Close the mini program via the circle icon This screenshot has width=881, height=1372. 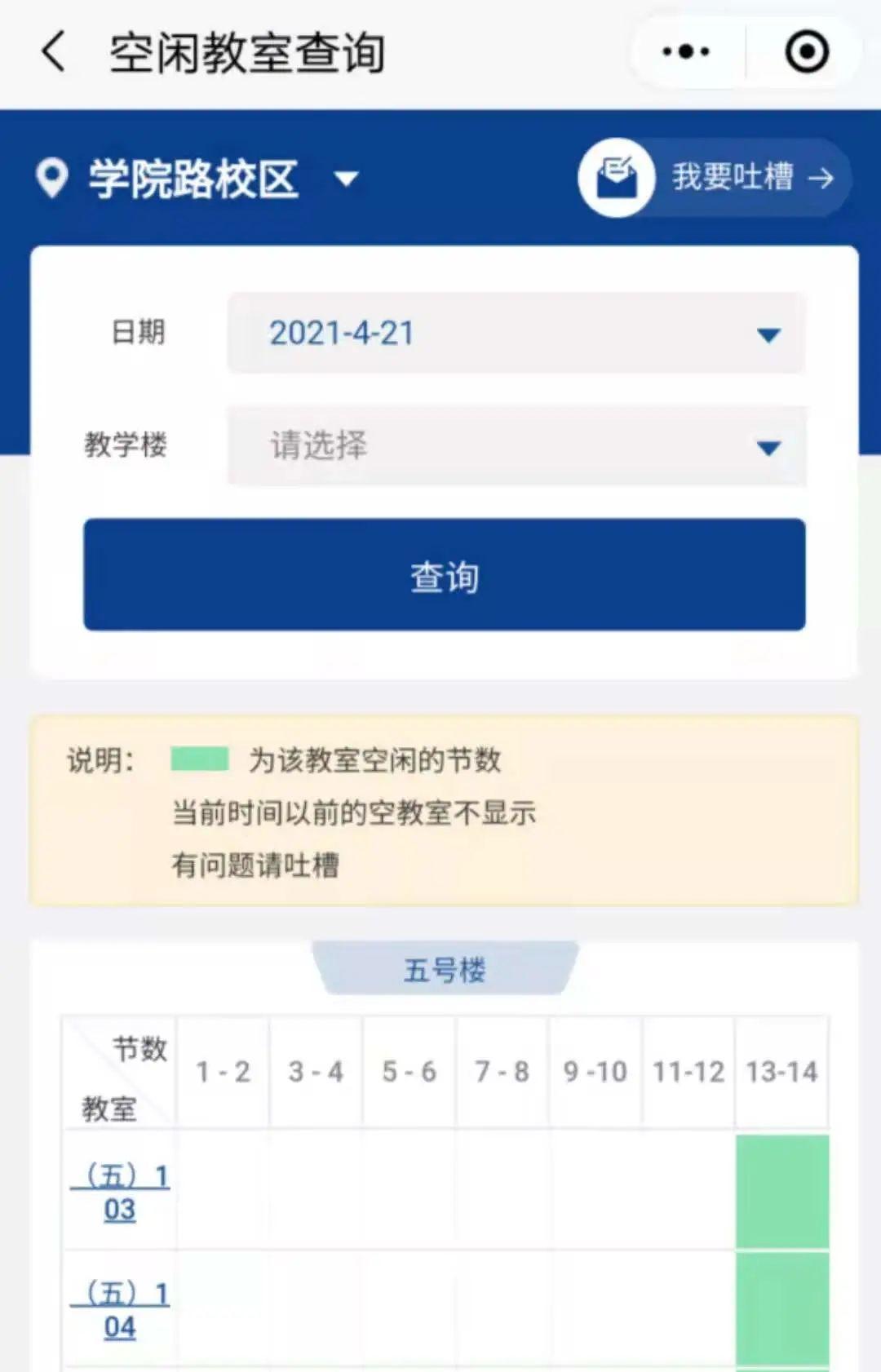point(807,52)
